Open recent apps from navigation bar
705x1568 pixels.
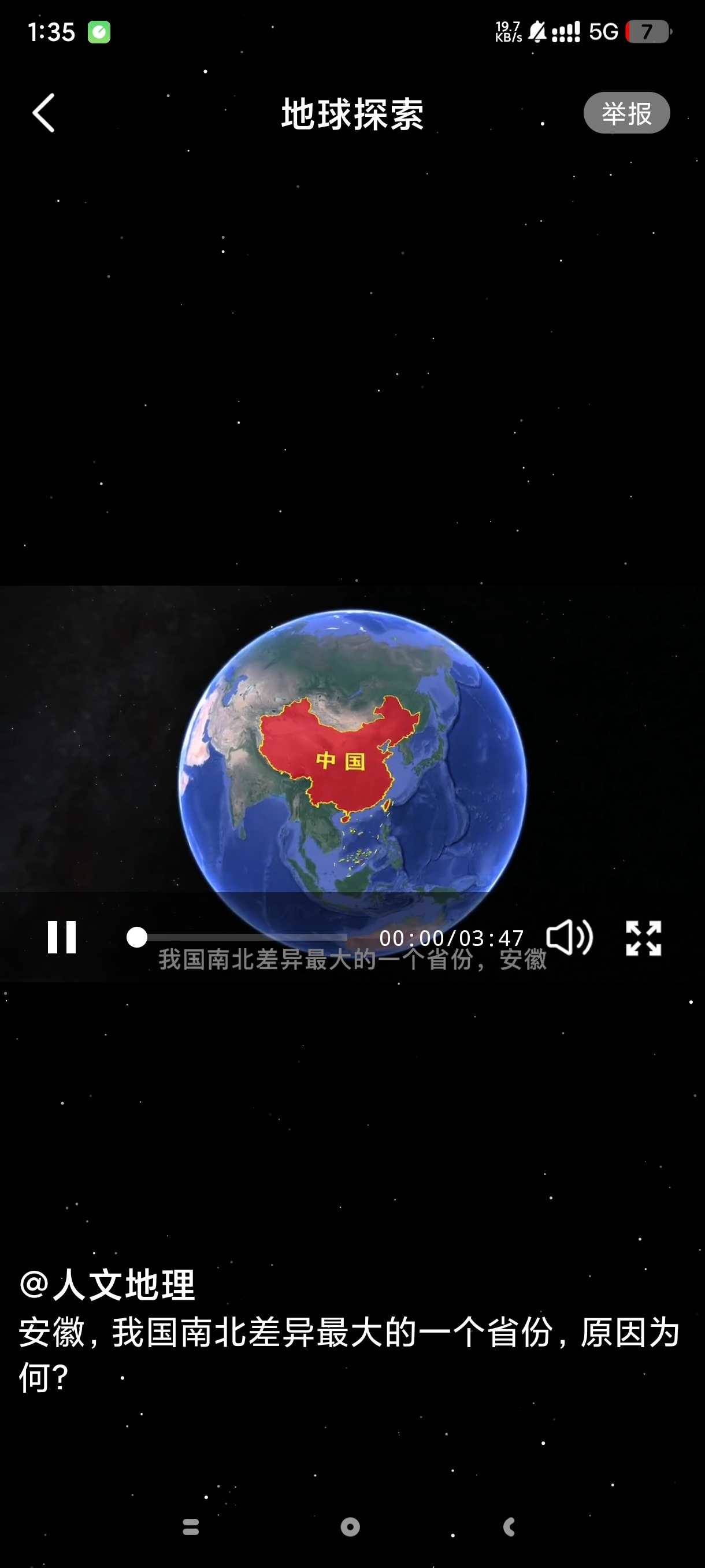coord(191,1526)
